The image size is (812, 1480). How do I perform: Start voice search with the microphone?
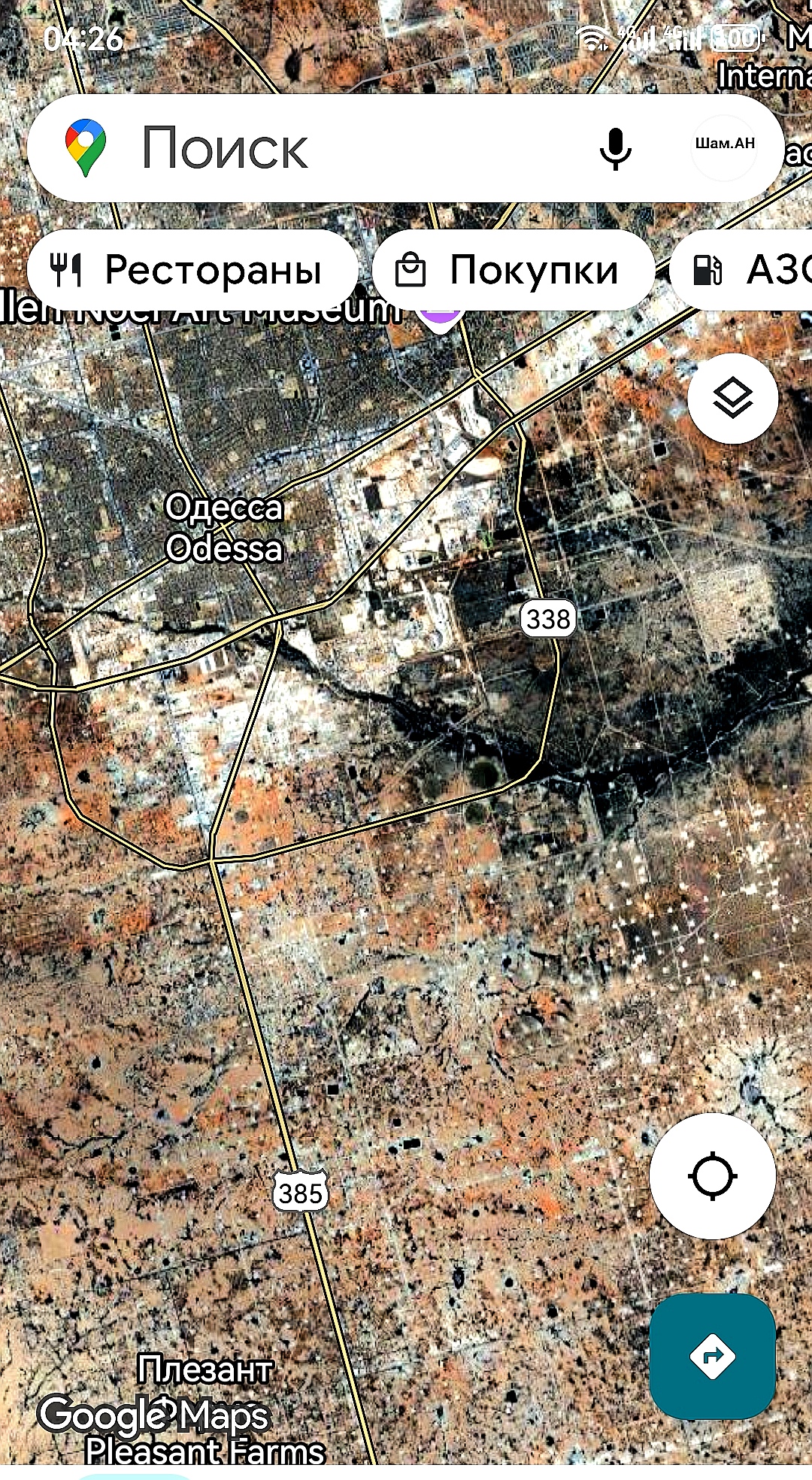(615, 148)
